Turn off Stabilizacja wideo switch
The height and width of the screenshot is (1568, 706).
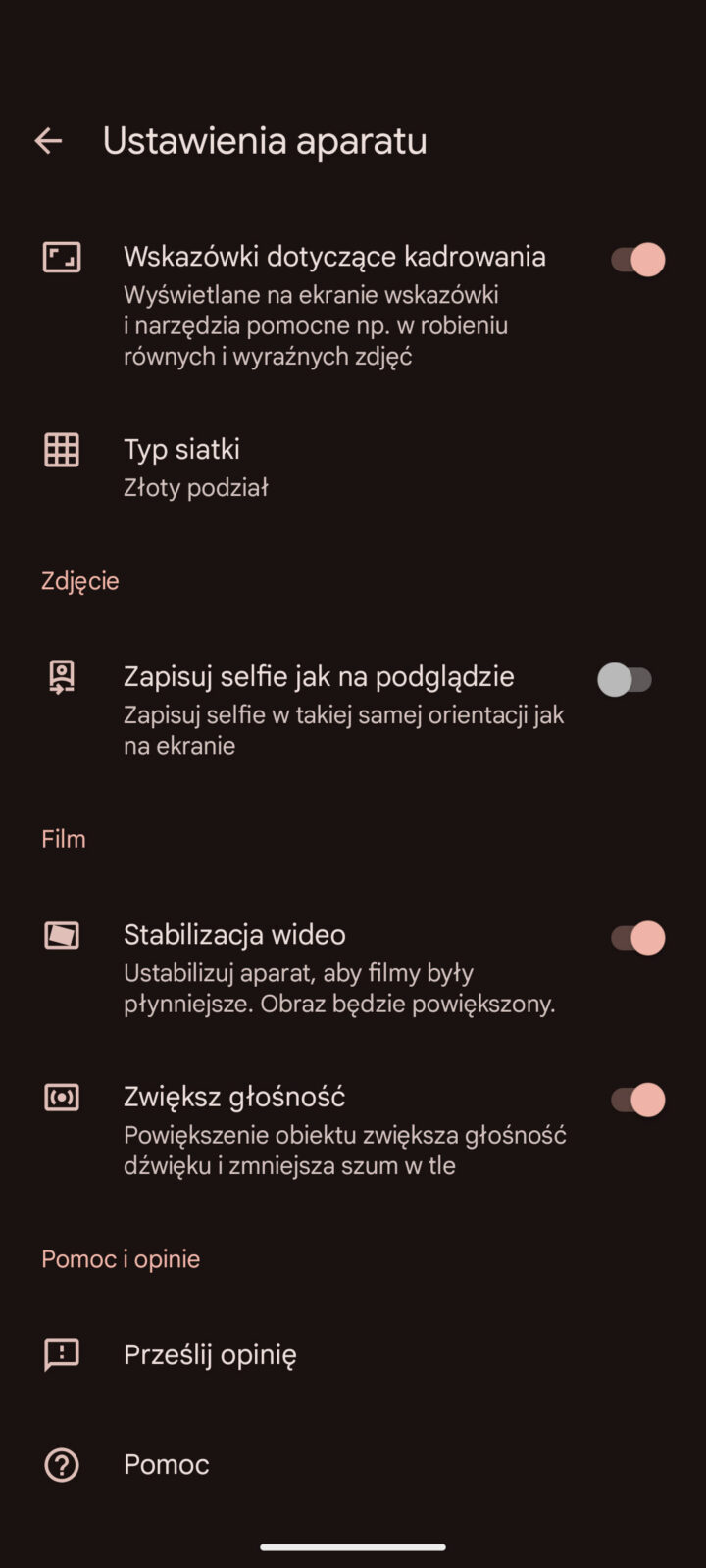[x=637, y=938]
